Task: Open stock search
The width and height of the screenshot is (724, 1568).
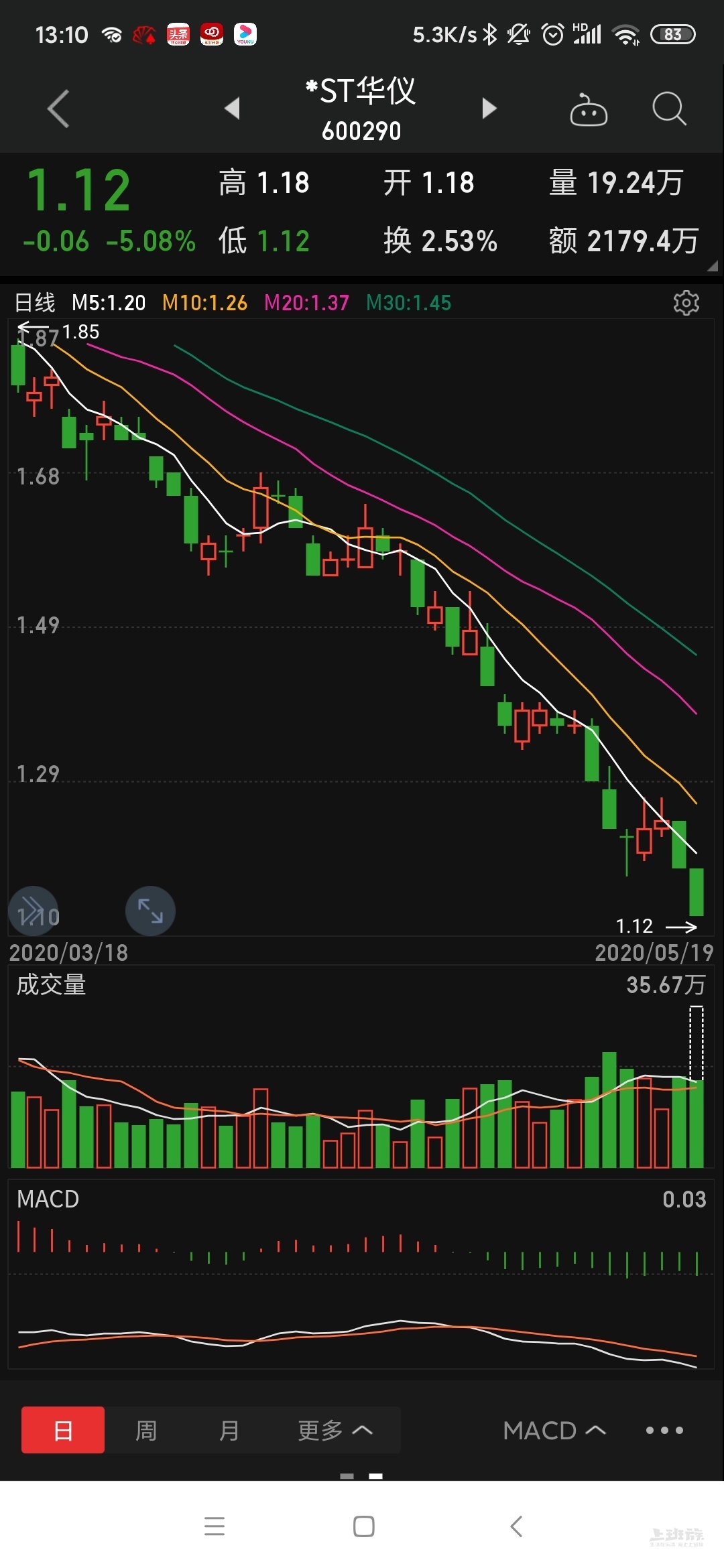Action: click(668, 109)
